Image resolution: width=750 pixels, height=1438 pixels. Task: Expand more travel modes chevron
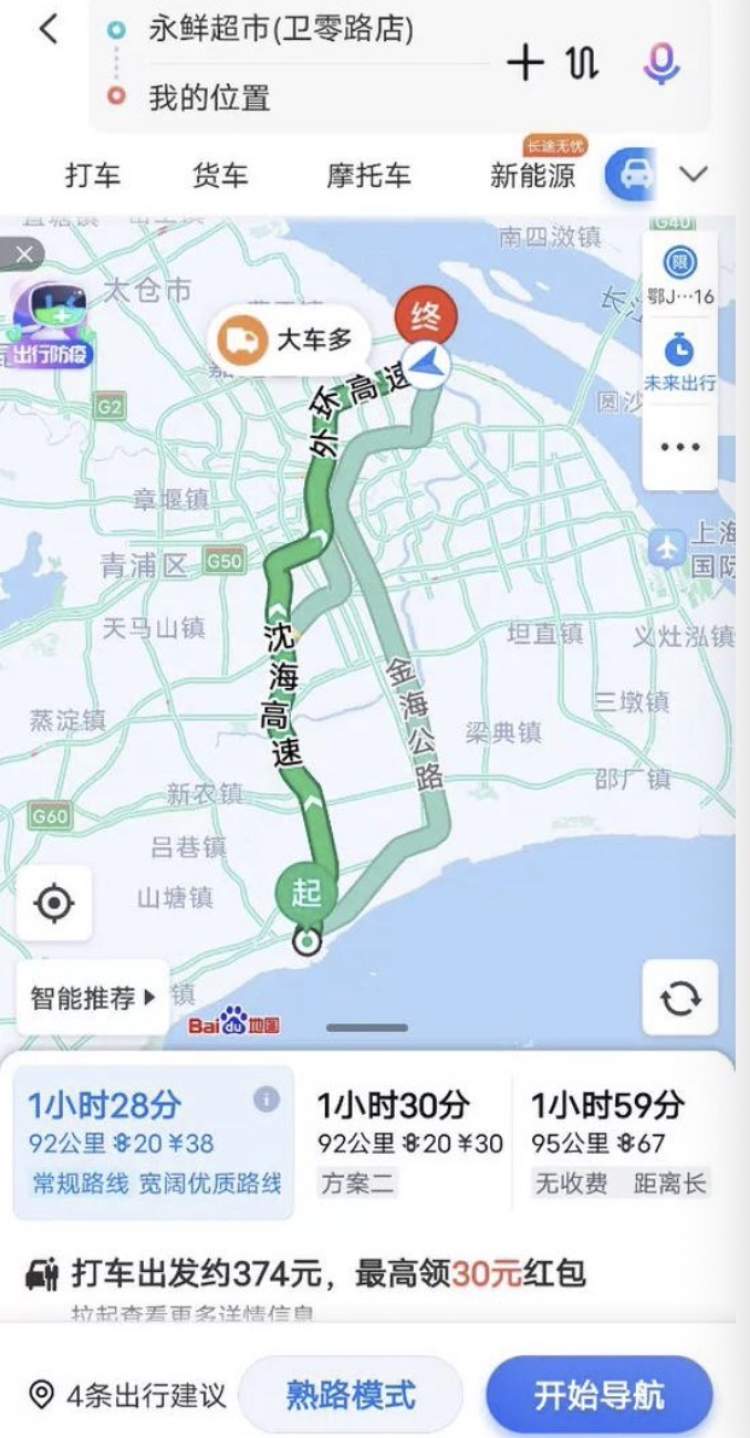coord(693,174)
